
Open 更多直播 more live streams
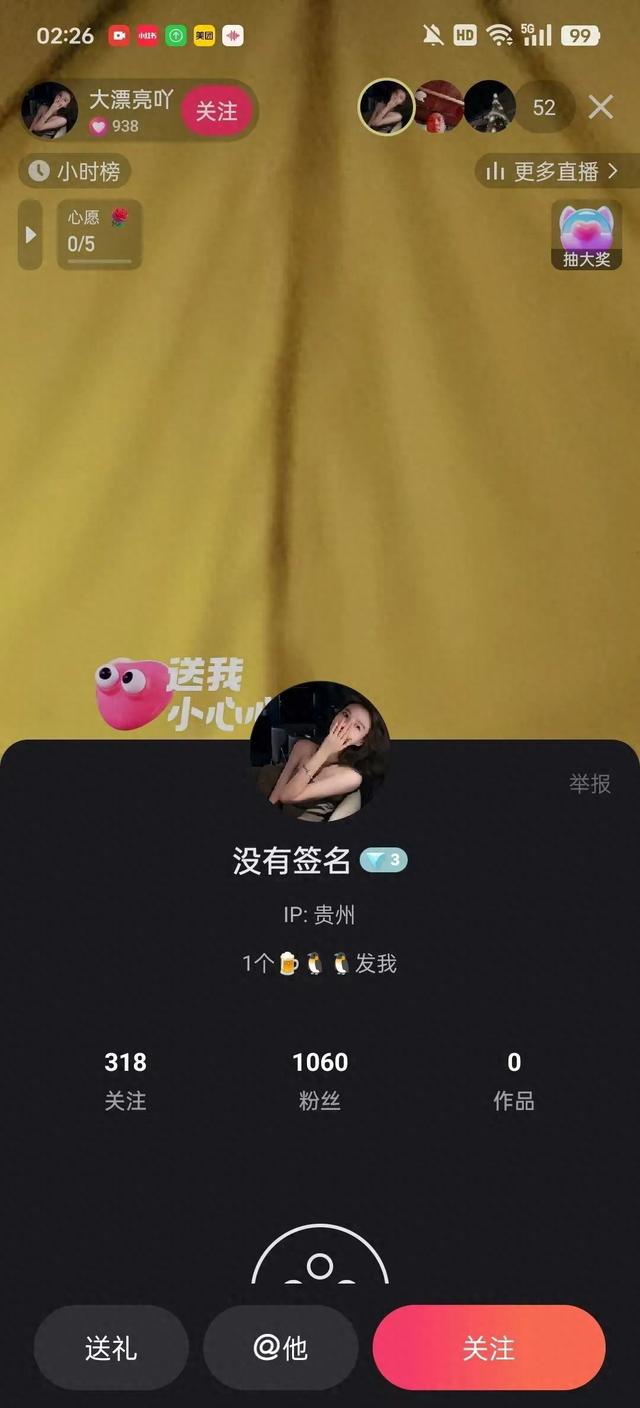click(552, 172)
